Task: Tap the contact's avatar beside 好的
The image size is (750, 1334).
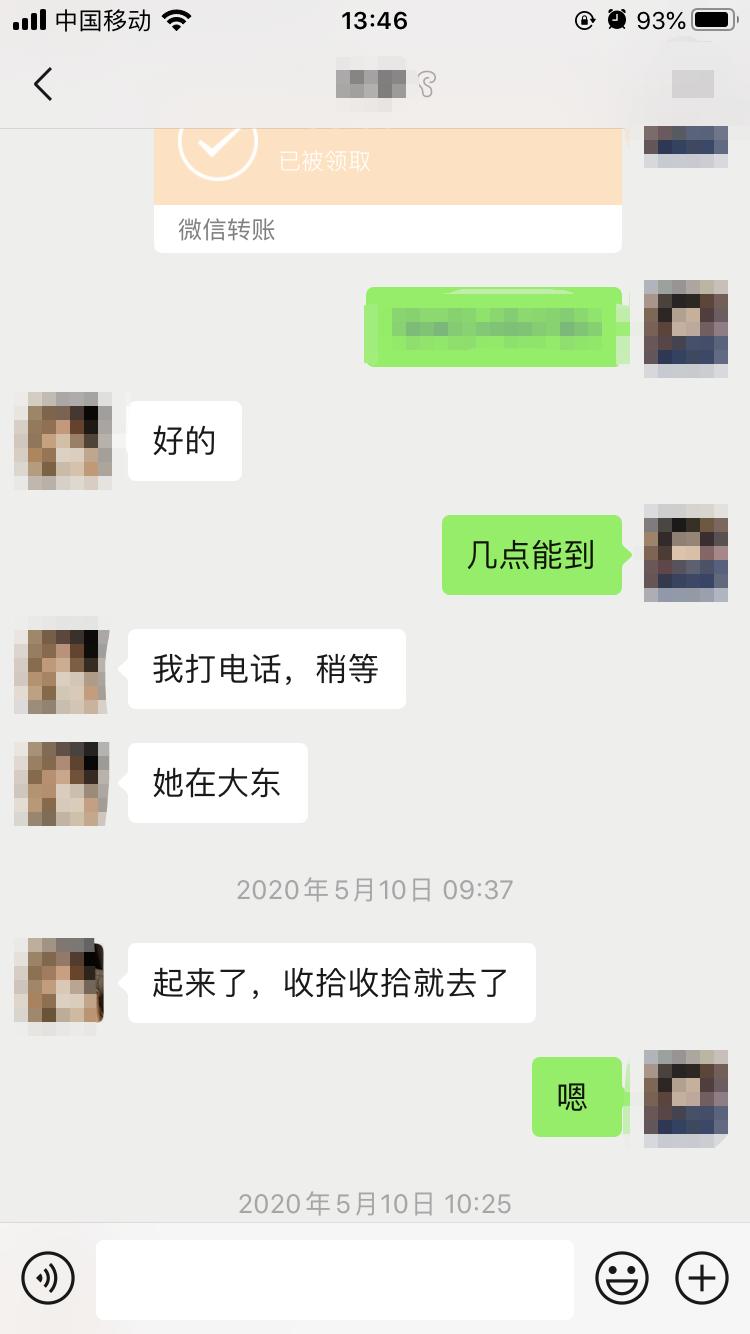Action: click(x=63, y=440)
